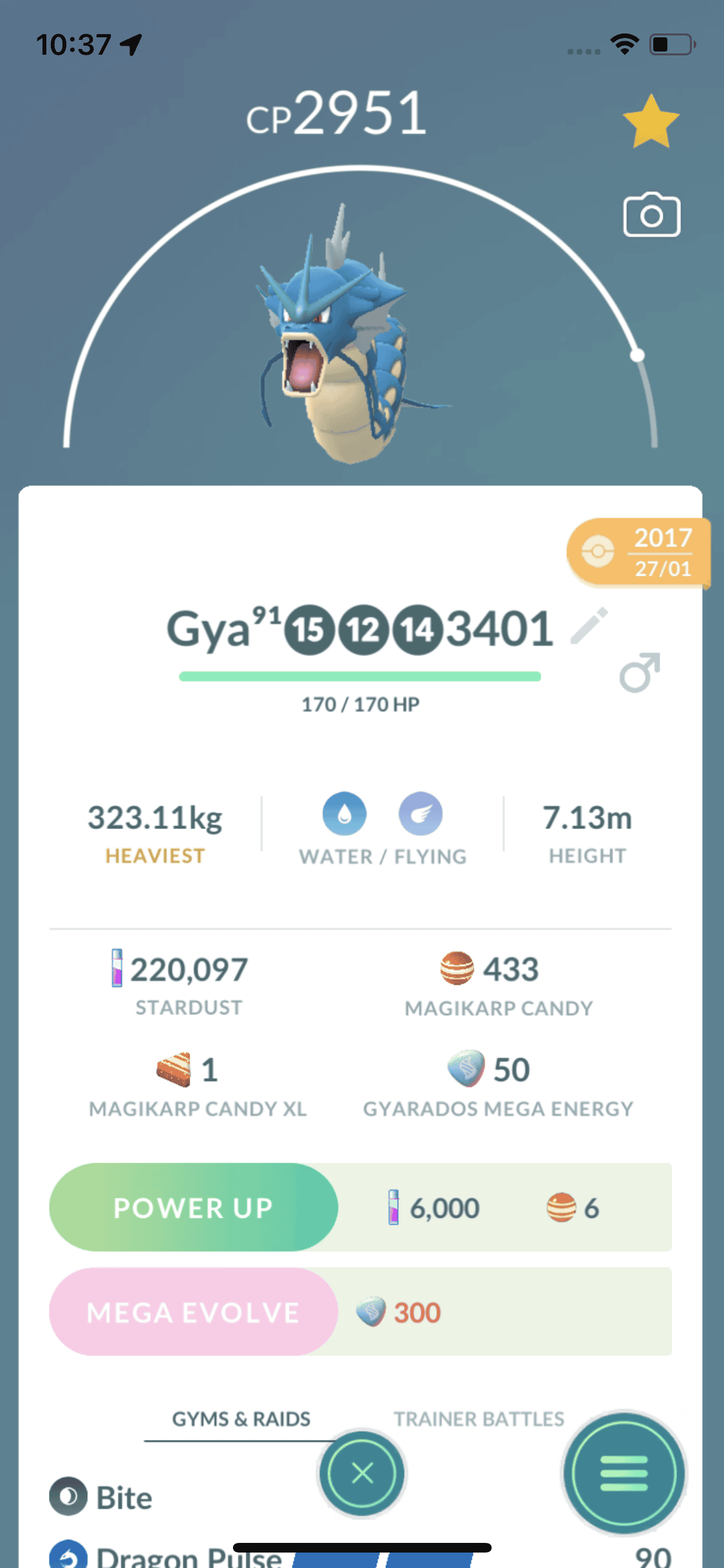Open the AR camera for Gyarados
The width and height of the screenshot is (724, 1568).
651,215
